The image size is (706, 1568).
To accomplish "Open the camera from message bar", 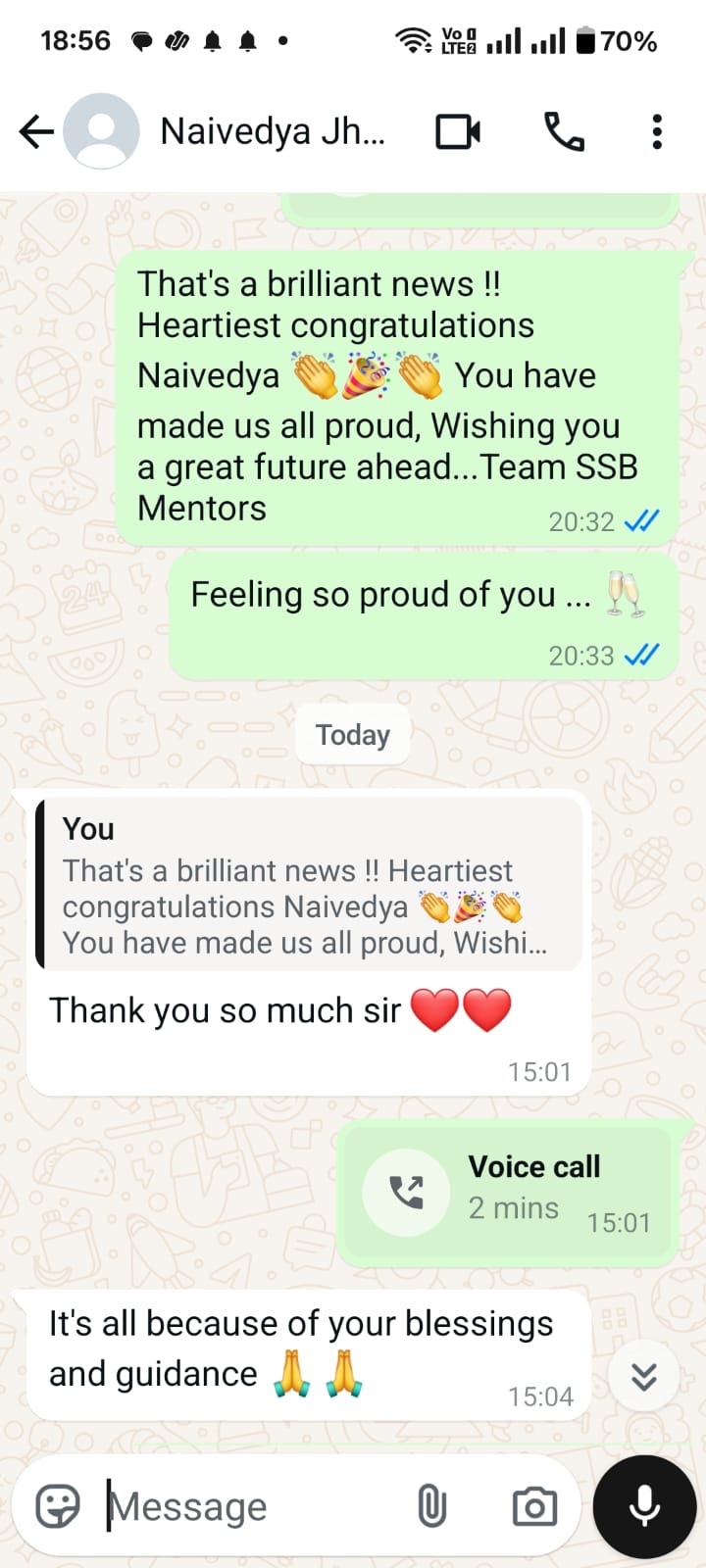I will 534,1506.
